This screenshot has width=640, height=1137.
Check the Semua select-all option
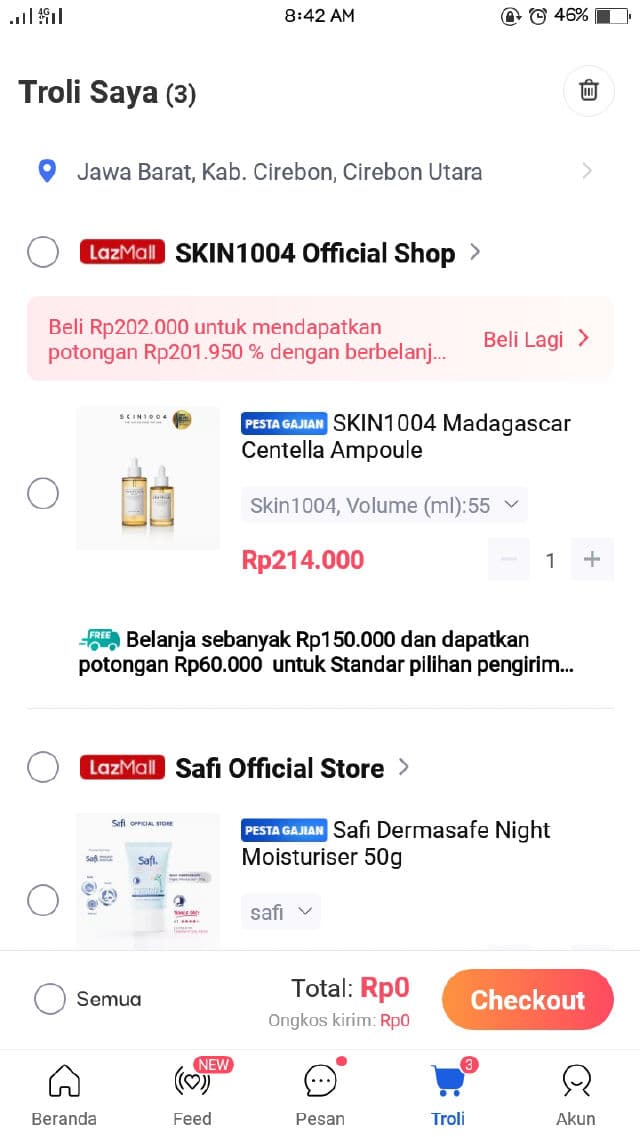(50, 999)
